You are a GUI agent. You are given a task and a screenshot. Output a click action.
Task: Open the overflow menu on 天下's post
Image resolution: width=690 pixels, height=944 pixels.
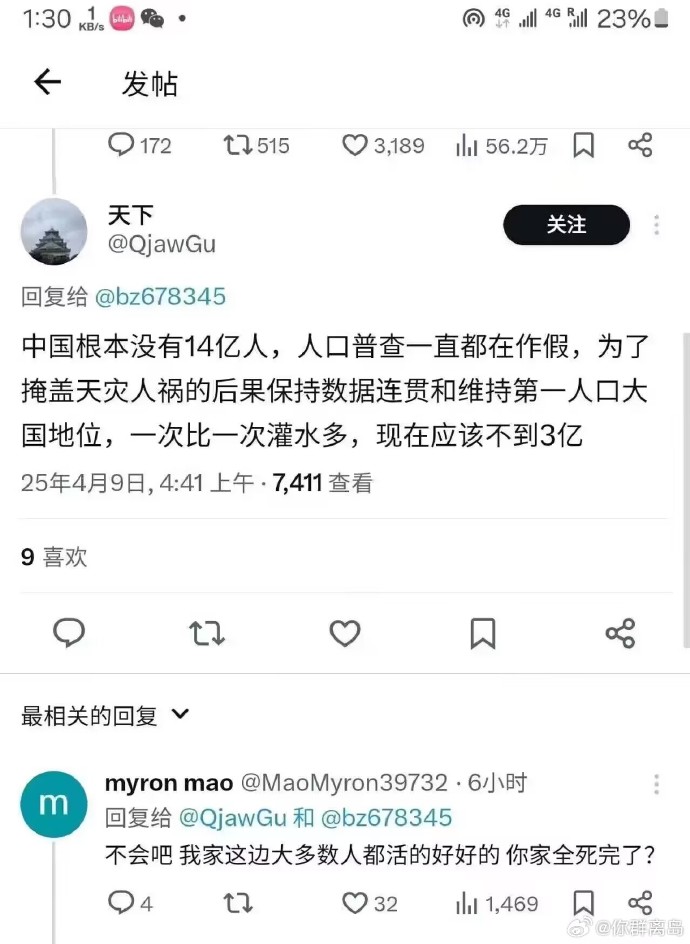pos(656,226)
